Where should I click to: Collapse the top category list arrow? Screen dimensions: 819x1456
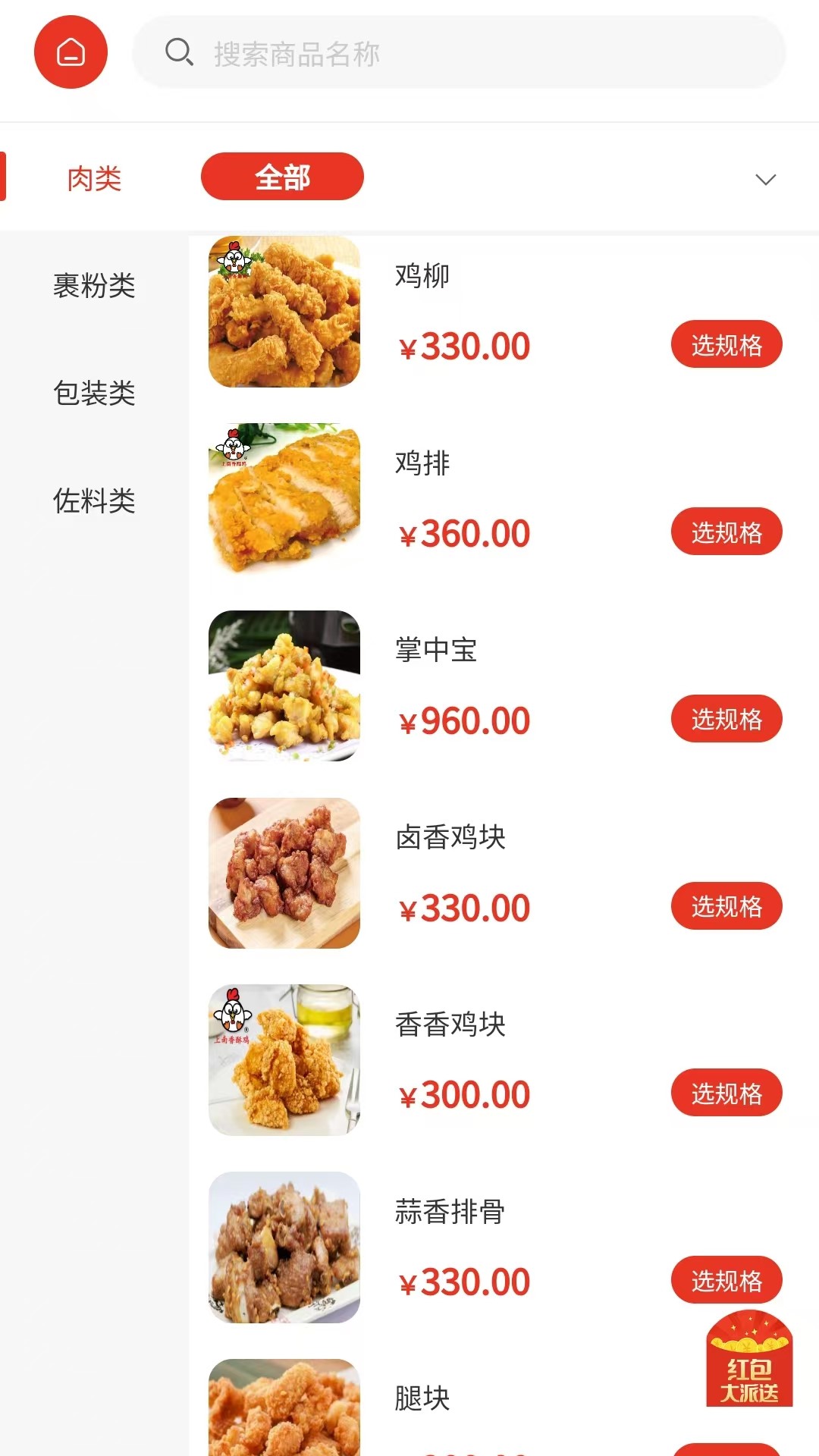coord(765,180)
